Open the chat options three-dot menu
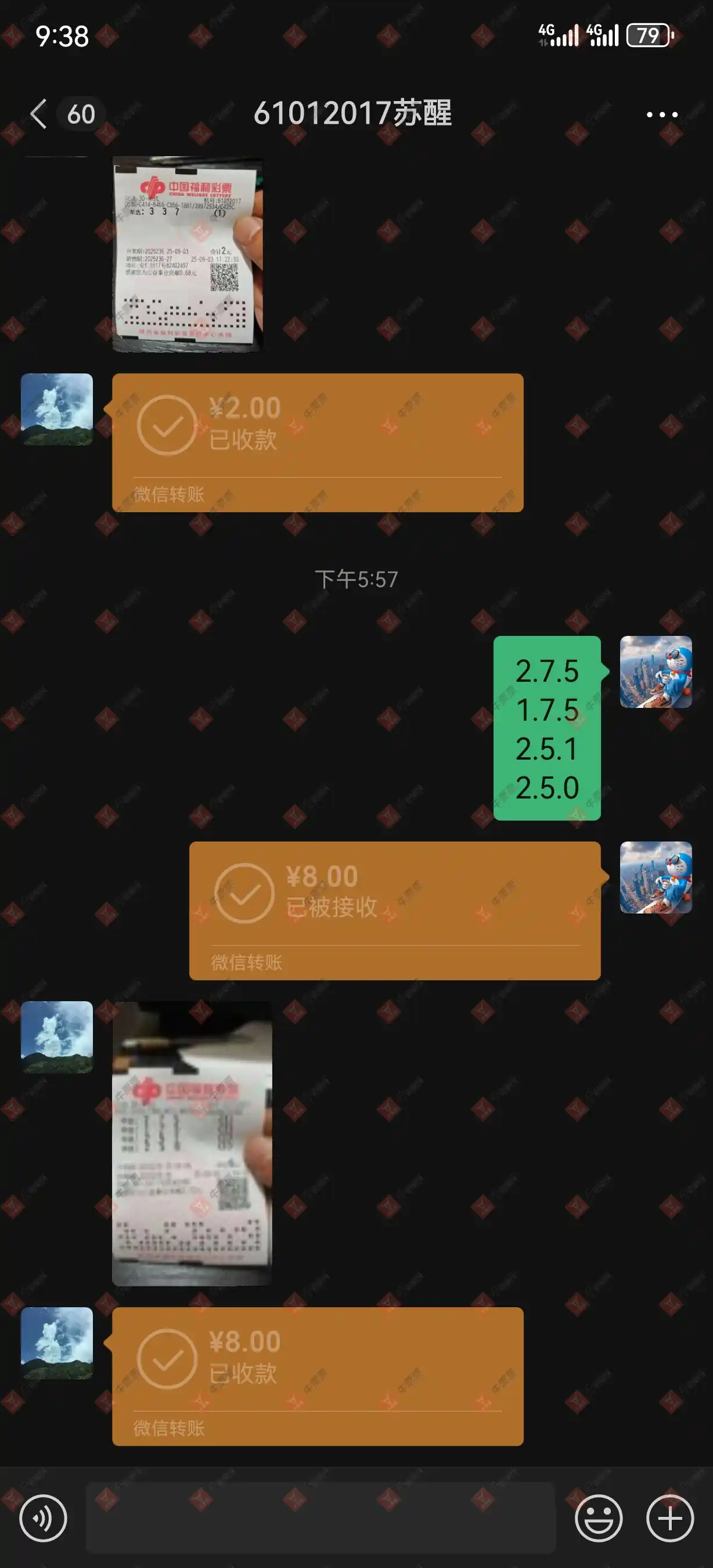 point(661,114)
